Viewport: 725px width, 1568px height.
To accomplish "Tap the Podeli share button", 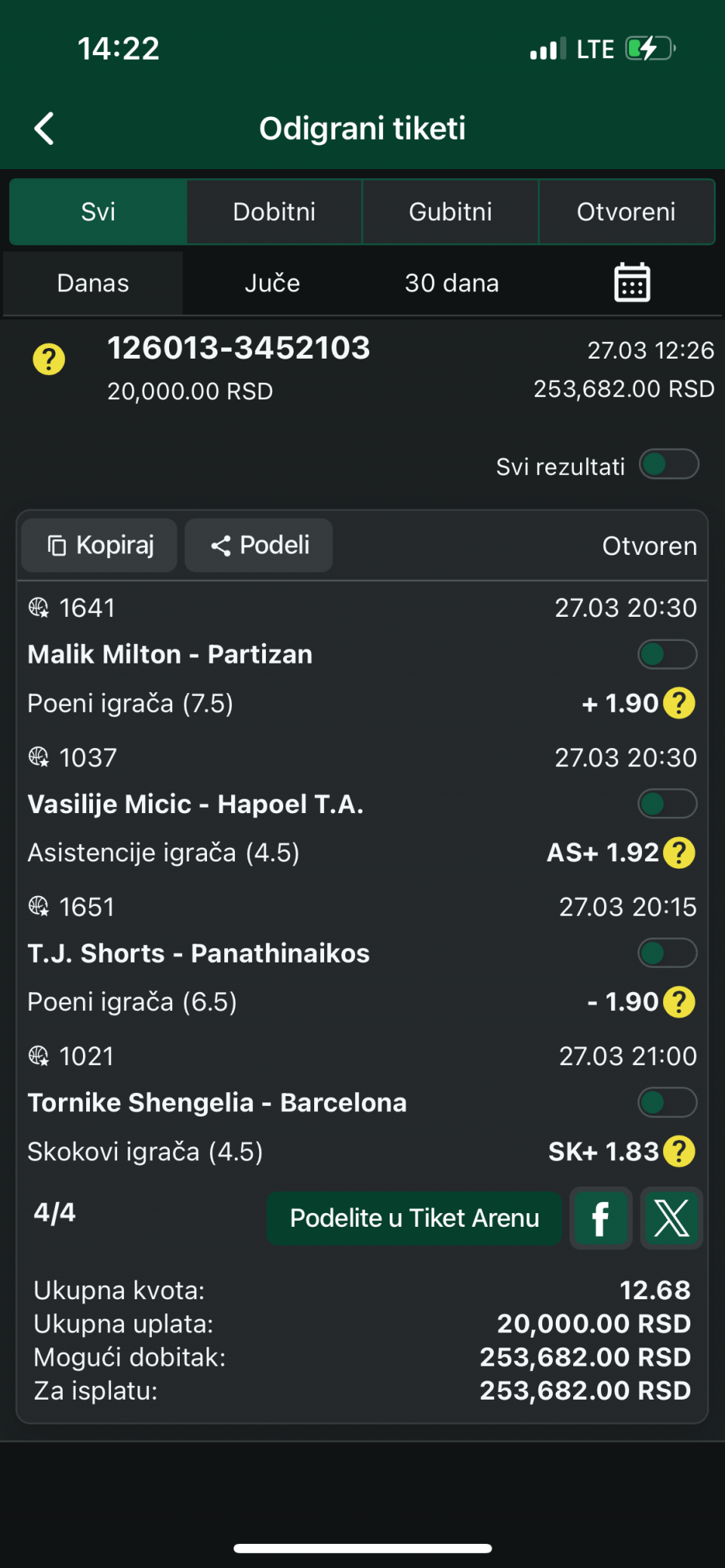I will [x=259, y=545].
